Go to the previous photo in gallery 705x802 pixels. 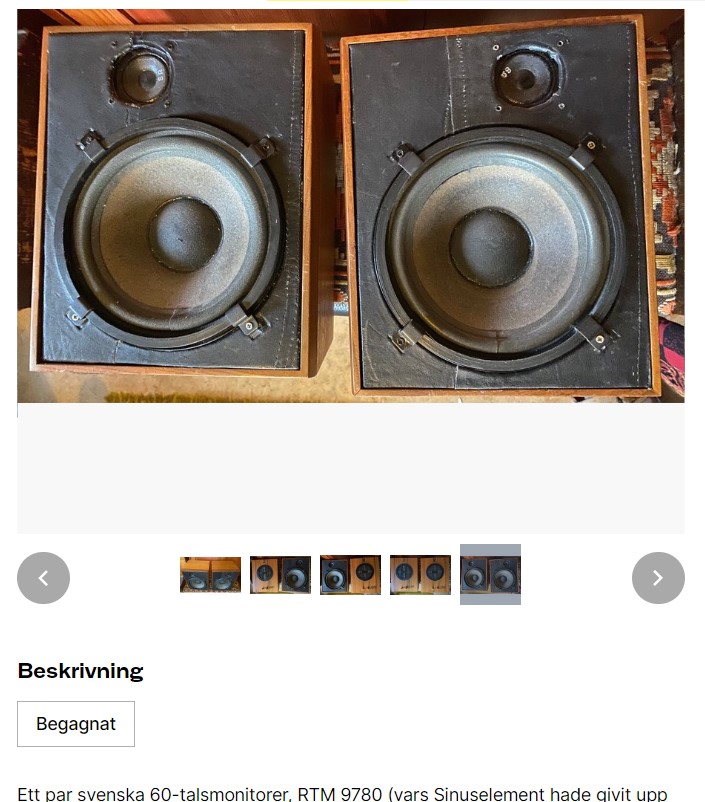[x=43, y=578]
